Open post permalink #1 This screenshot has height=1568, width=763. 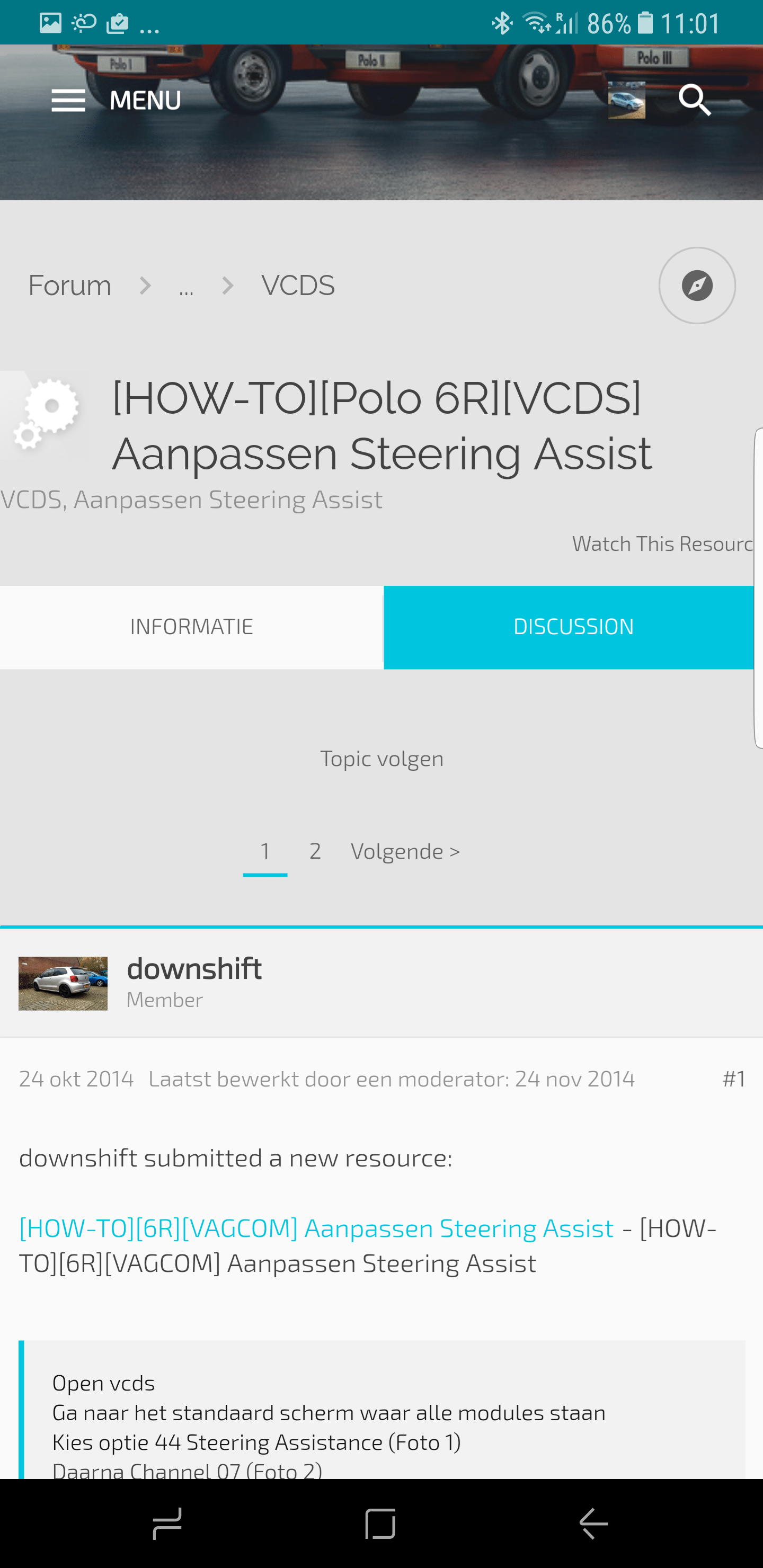pyautogui.click(x=733, y=1079)
